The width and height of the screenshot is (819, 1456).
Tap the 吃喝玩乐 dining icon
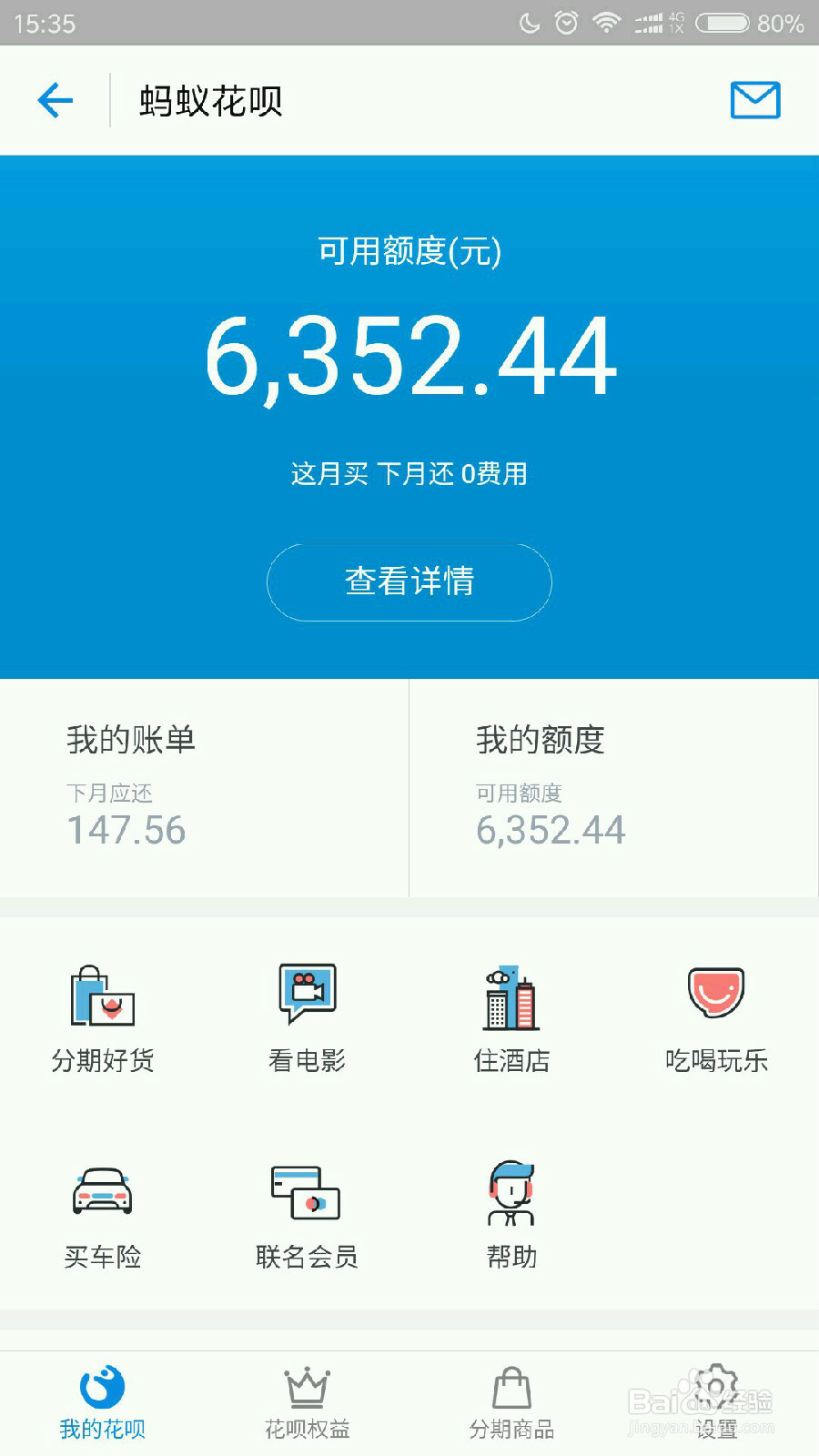click(x=715, y=1015)
